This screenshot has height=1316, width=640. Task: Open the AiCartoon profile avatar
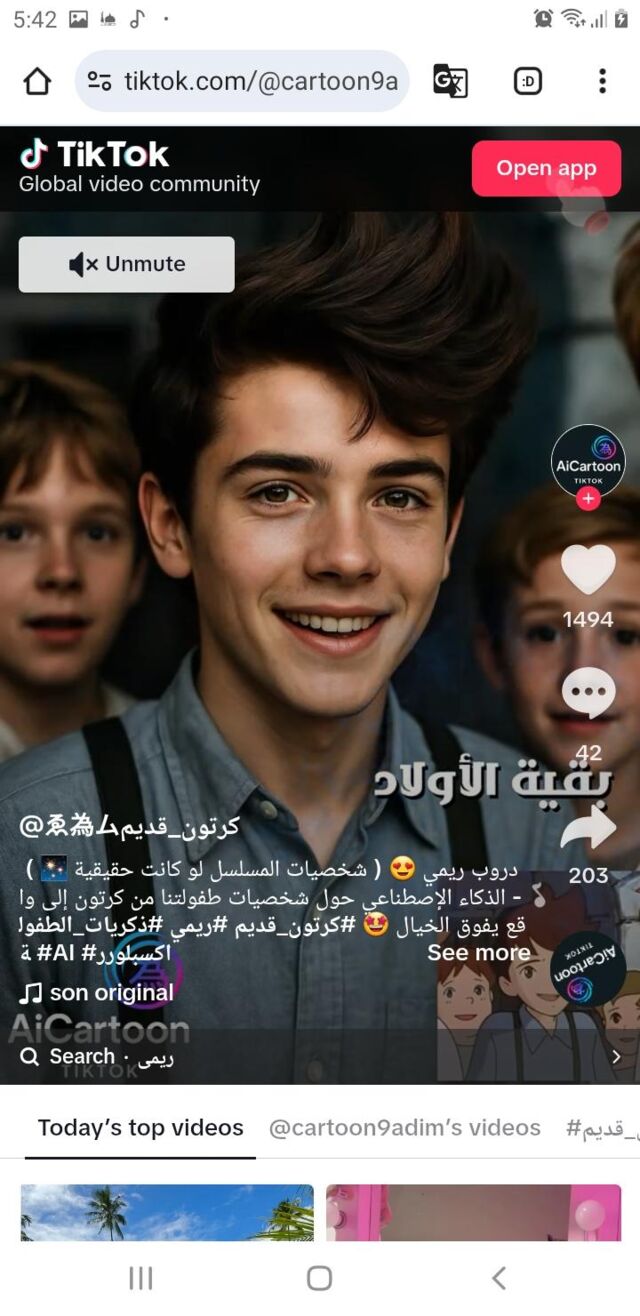click(588, 461)
